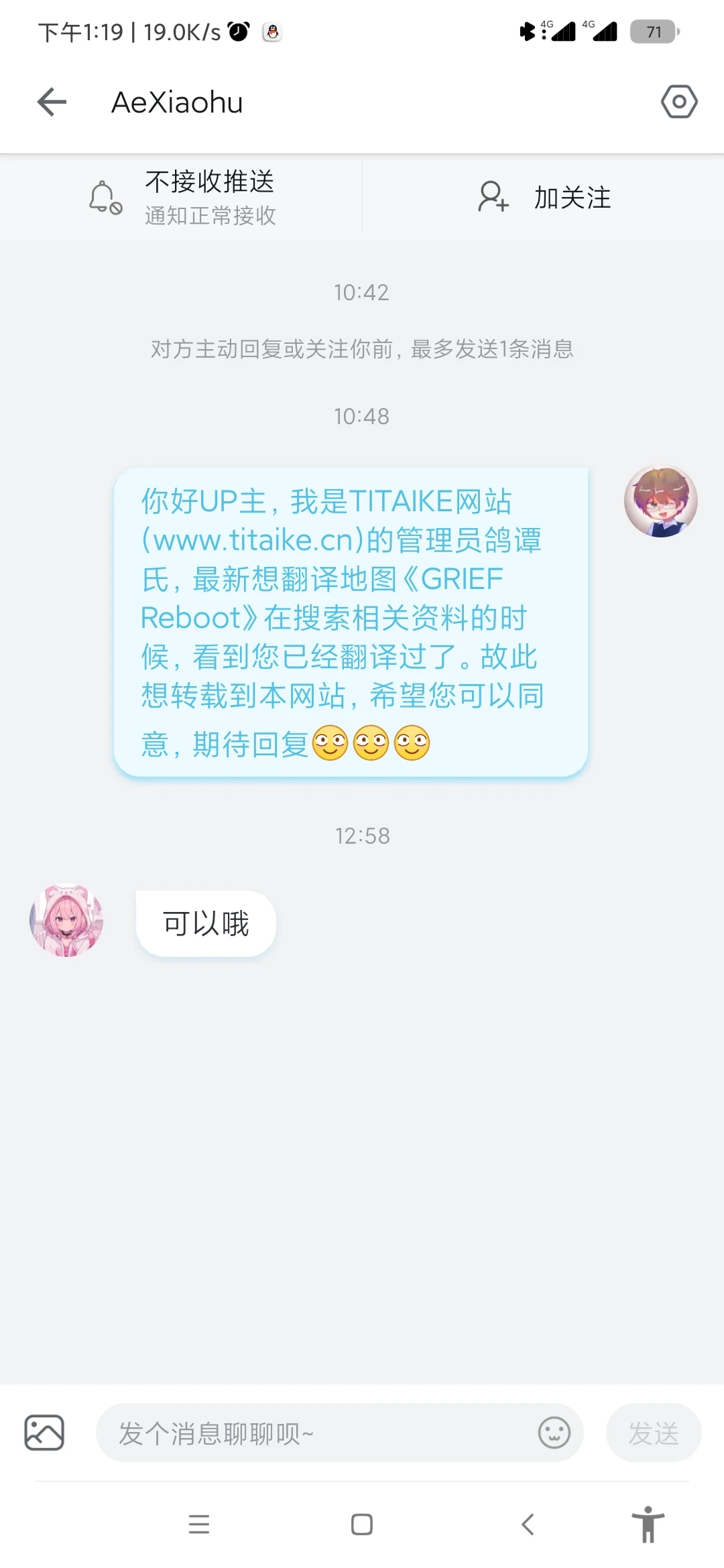This screenshot has width=724, height=1568.
Task: Open AeXiaohu's pink-haired avatar profile
Action: [x=66, y=920]
